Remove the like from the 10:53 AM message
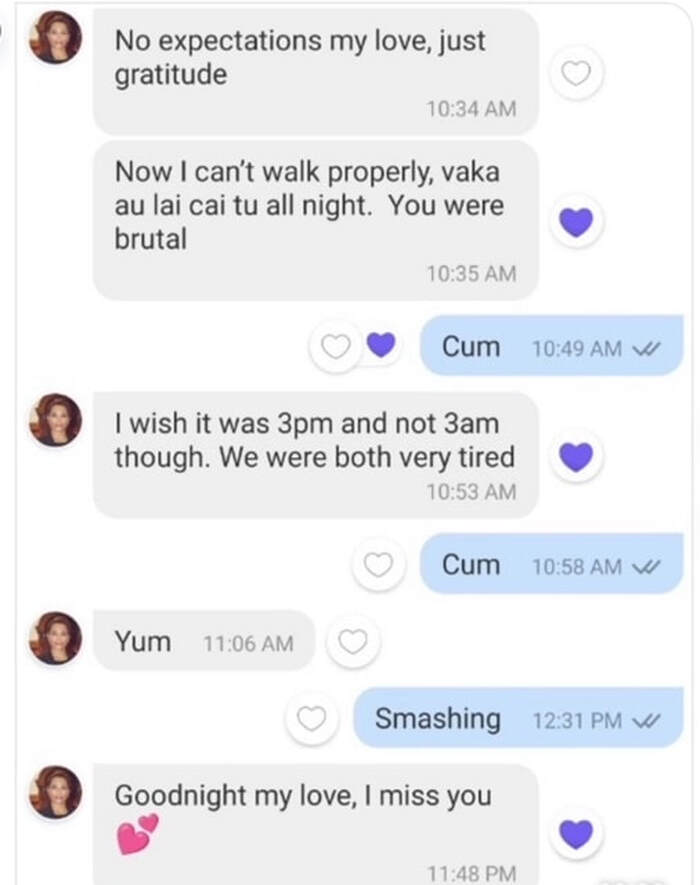 (x=576, y=456)
